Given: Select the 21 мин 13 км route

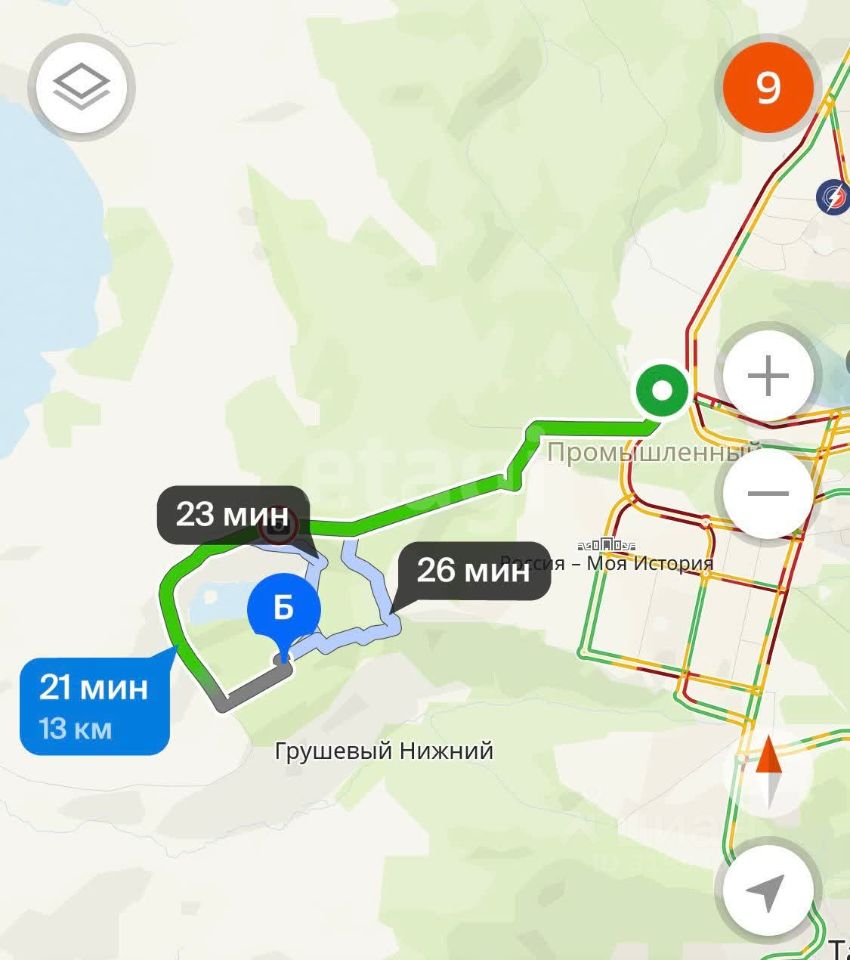Looking at the screenshot, I should [94, 706].
